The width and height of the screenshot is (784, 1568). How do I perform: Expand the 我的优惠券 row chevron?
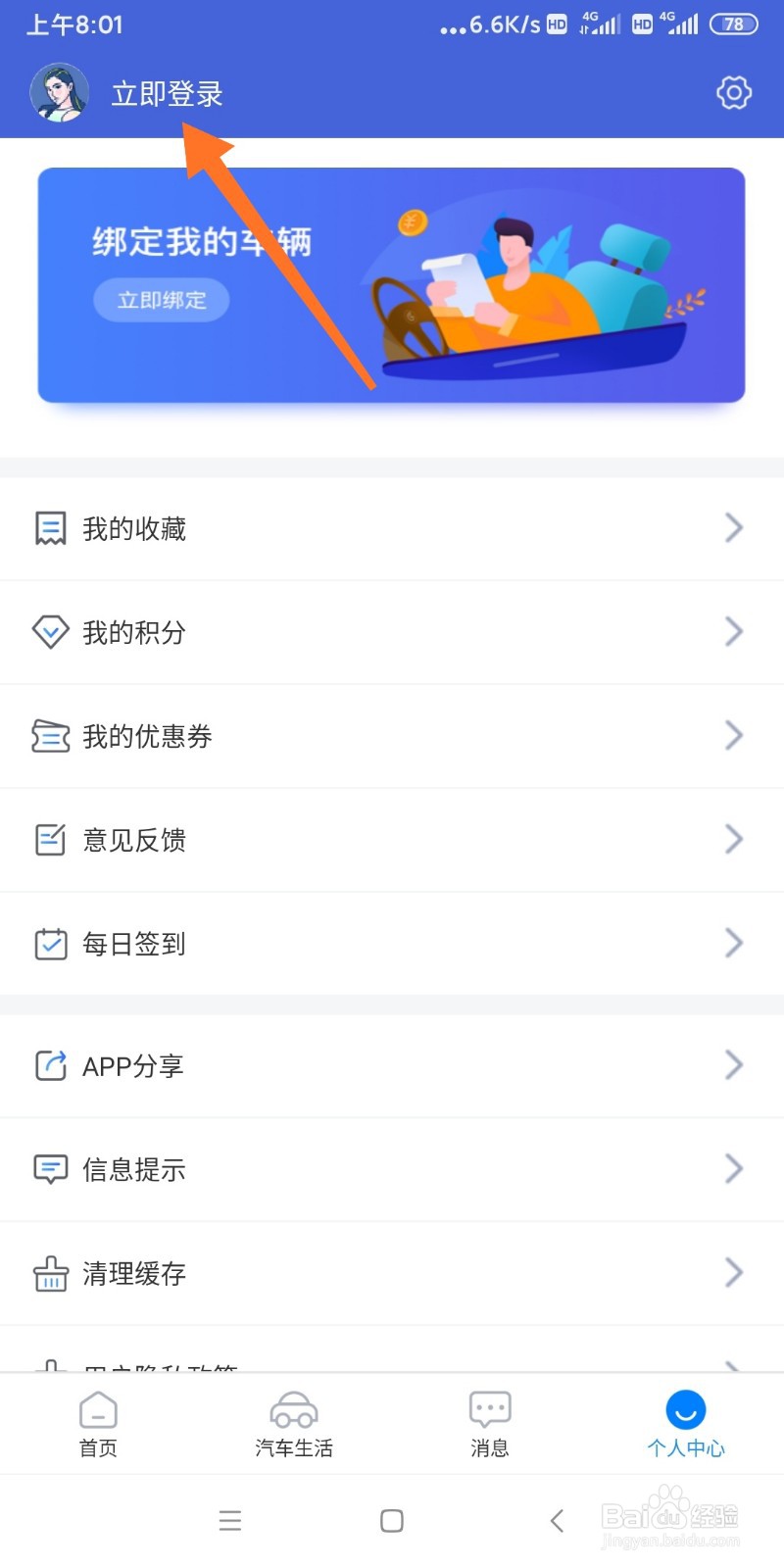tap(733, 736)
